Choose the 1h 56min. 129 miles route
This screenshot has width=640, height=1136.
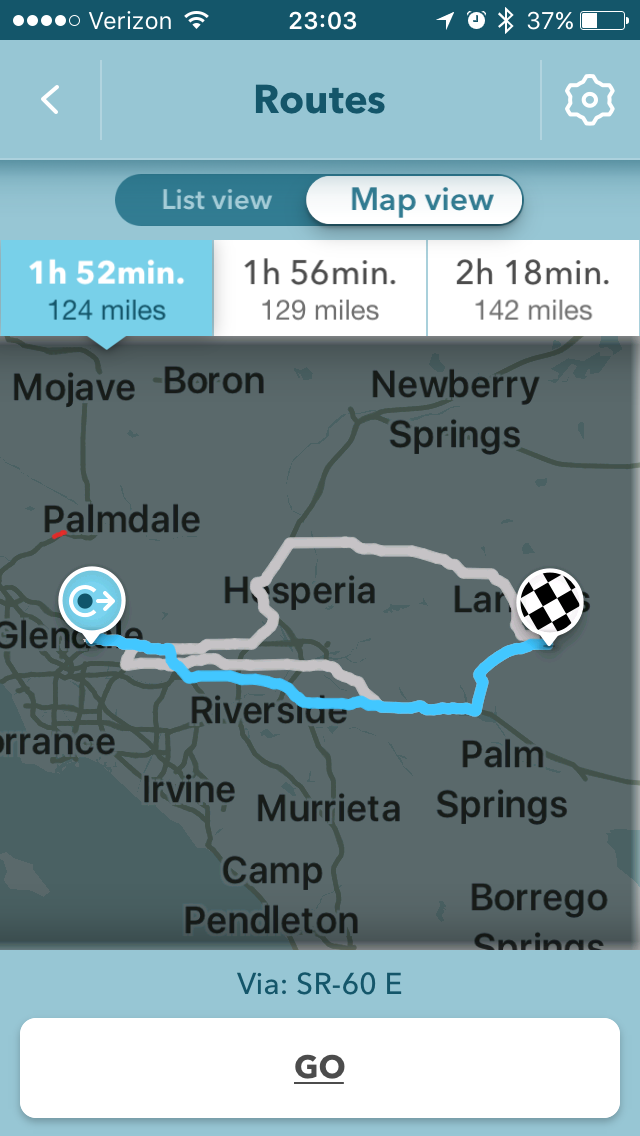point(320,288)
